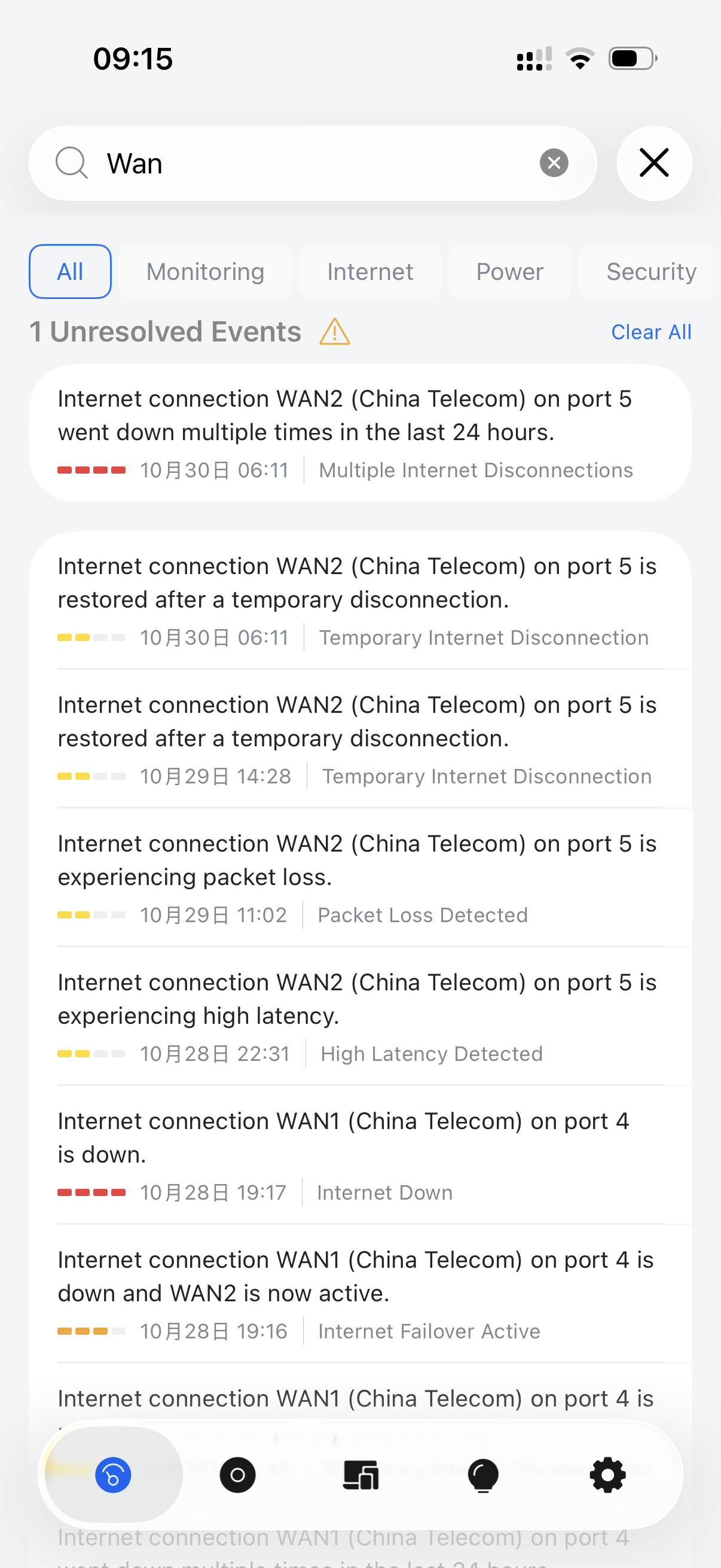View the 10月29日 14:28 Temporary Internet Disconnection event
Image resolution: width=721 pixels, height=1568 pixels.
360,739
